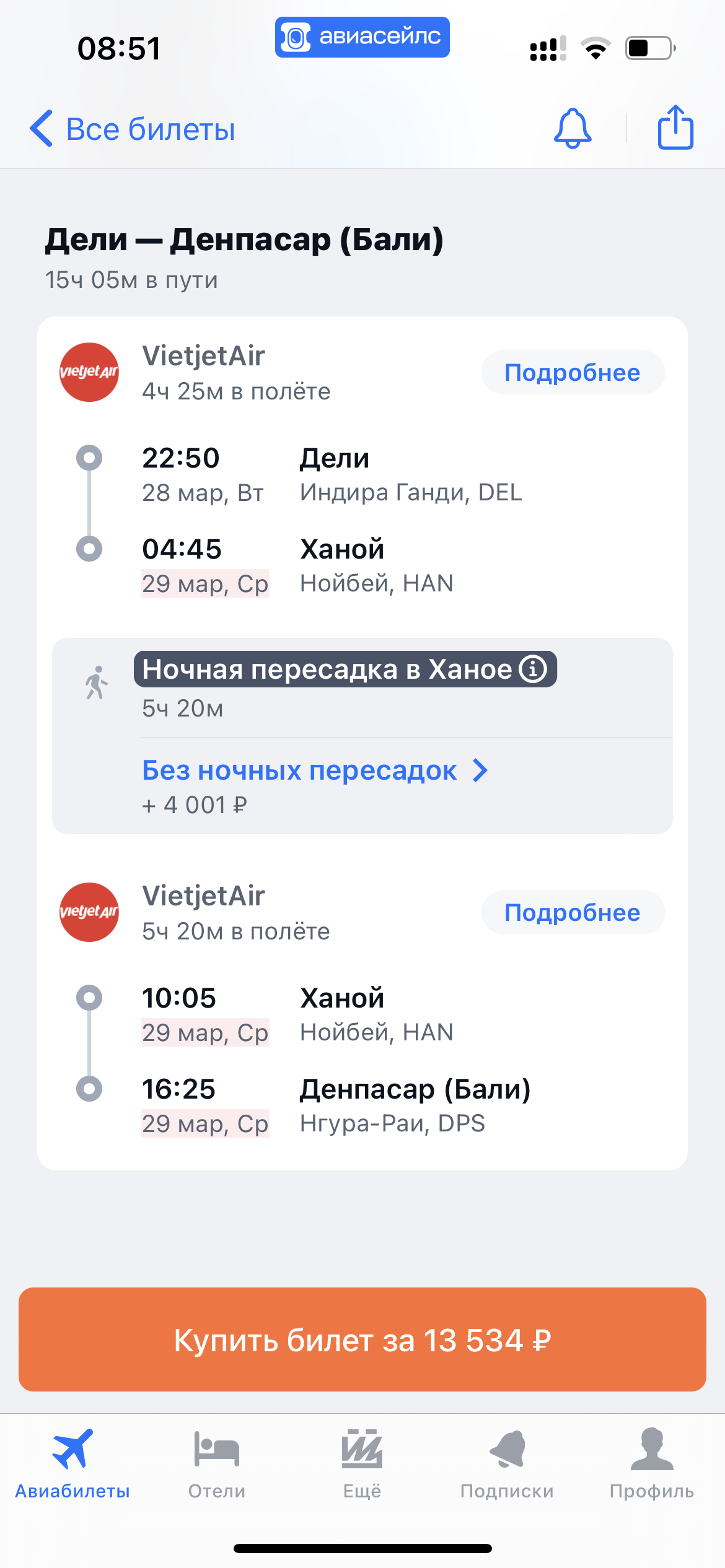Open the price alert bell
Viewport: 725px width, 1568px height.
pyautogui.click(x=572, y=128)
